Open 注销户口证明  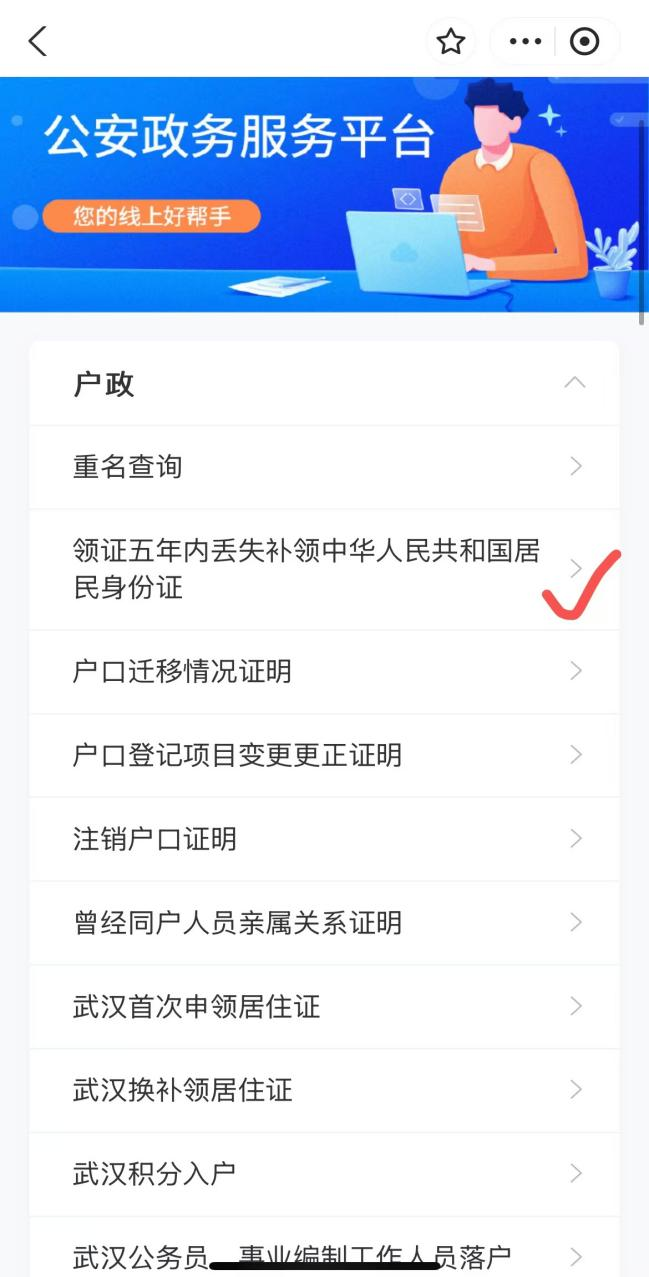point(324,839)
